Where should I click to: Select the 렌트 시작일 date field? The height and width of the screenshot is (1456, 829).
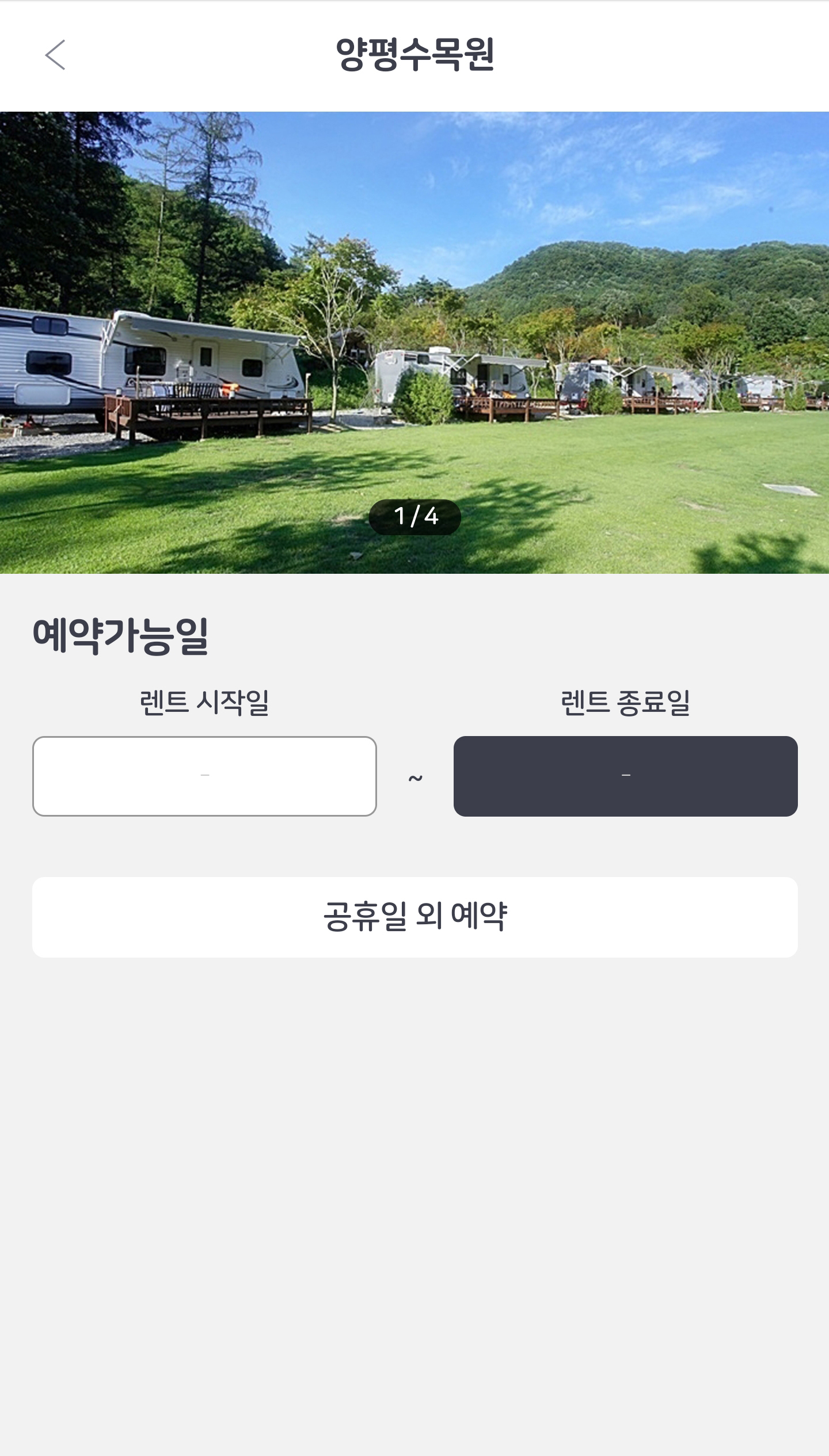click(x=204, y=776)
